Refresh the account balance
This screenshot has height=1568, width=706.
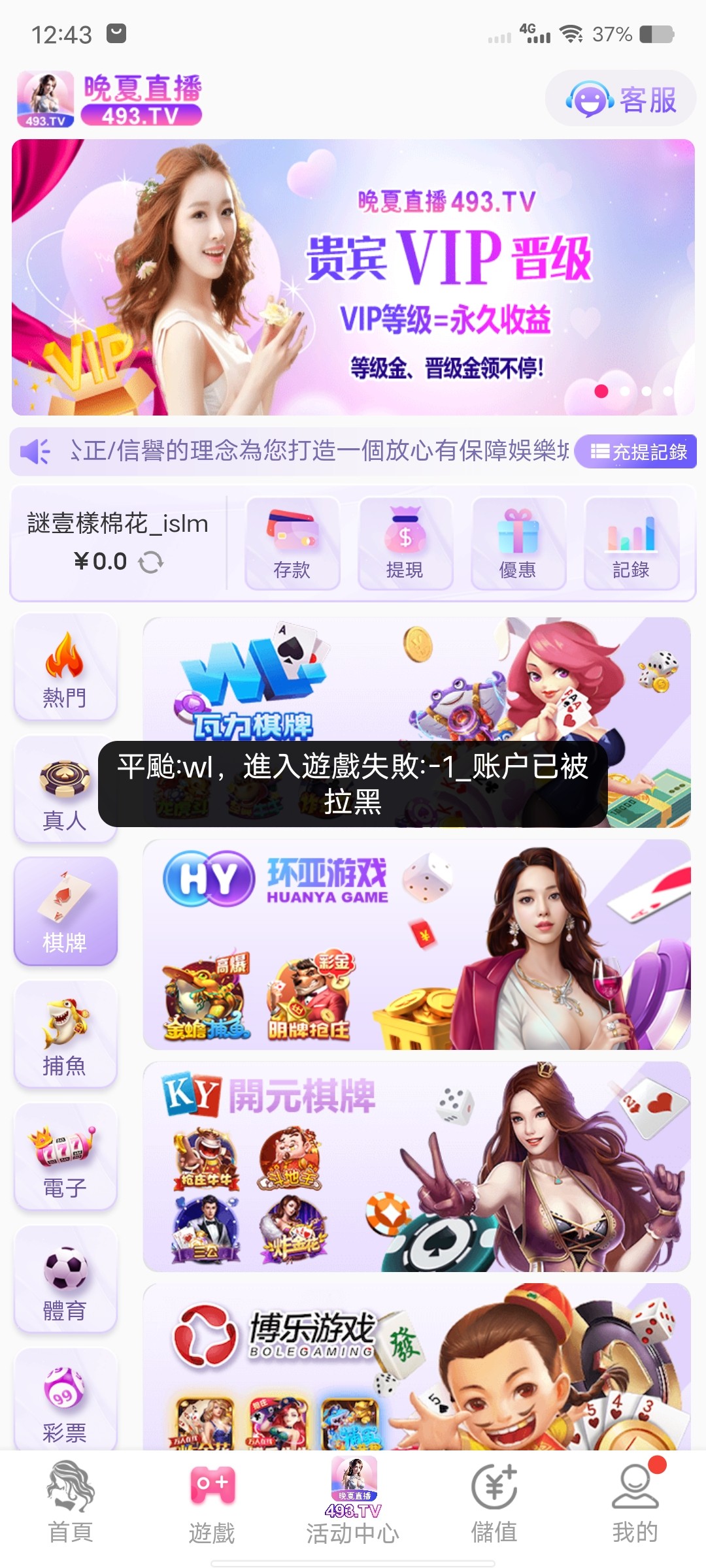pyautogui.click(x=151, y=562)
